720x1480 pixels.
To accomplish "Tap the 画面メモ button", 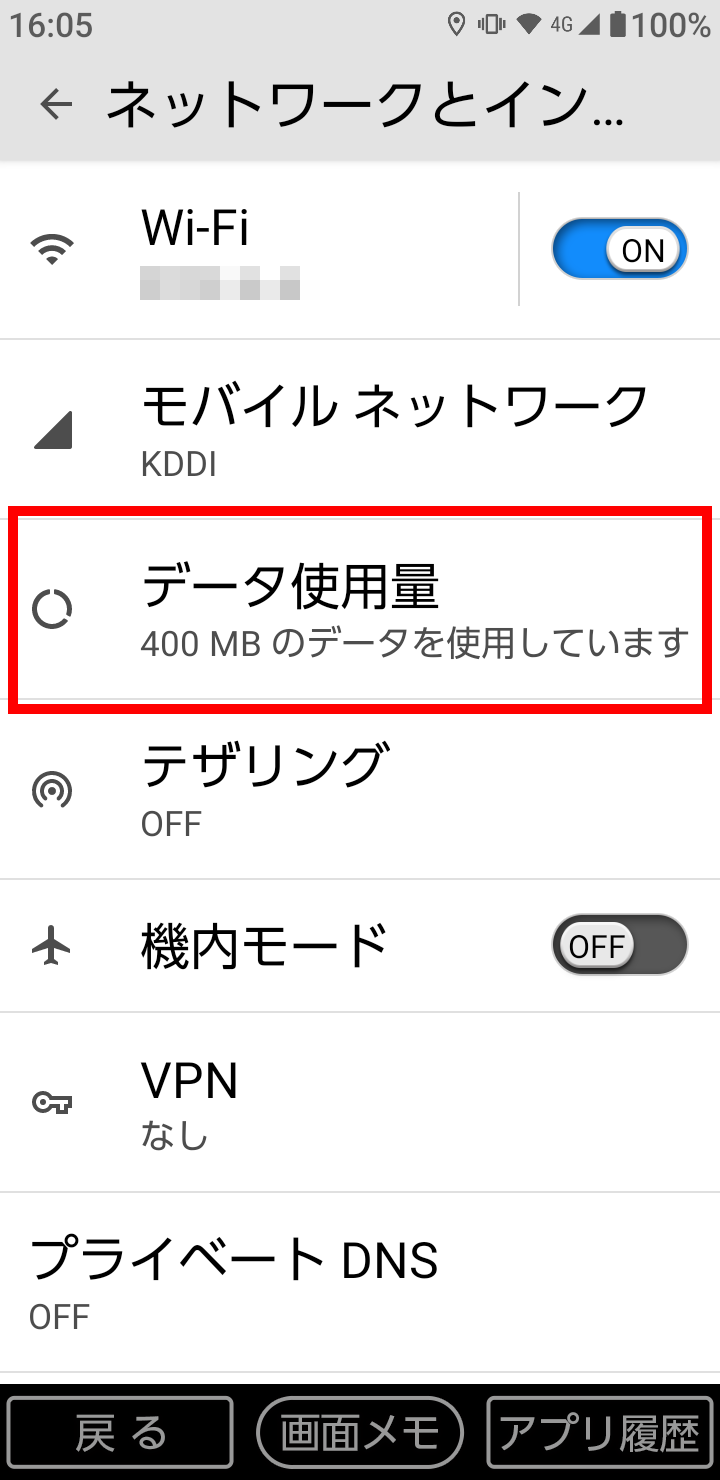I will [360, 1433].
